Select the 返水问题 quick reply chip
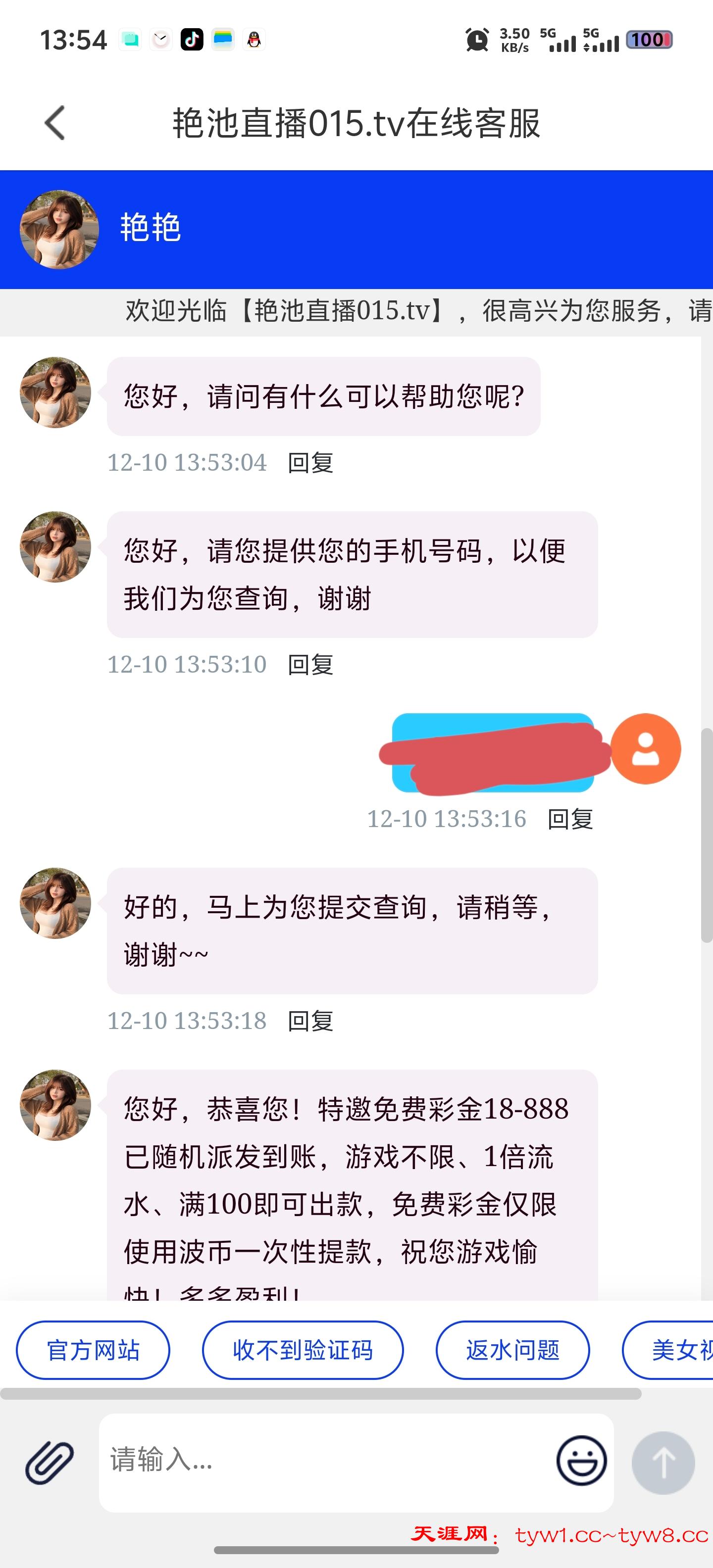This screenshot has width=713, height=1568. pyautogui.click(x=512, y=1350)
